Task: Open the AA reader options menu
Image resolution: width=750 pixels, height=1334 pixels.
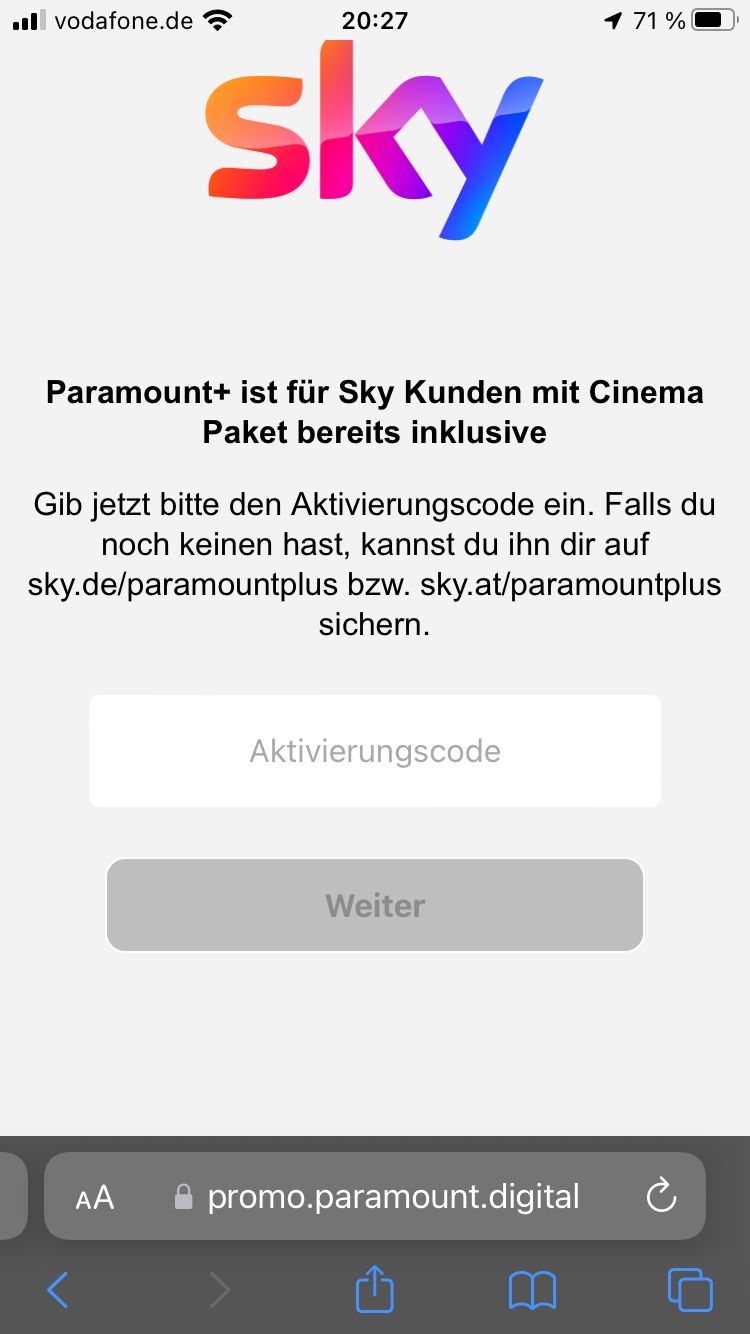Action: pyautogui.click(x=95, y=1197)
